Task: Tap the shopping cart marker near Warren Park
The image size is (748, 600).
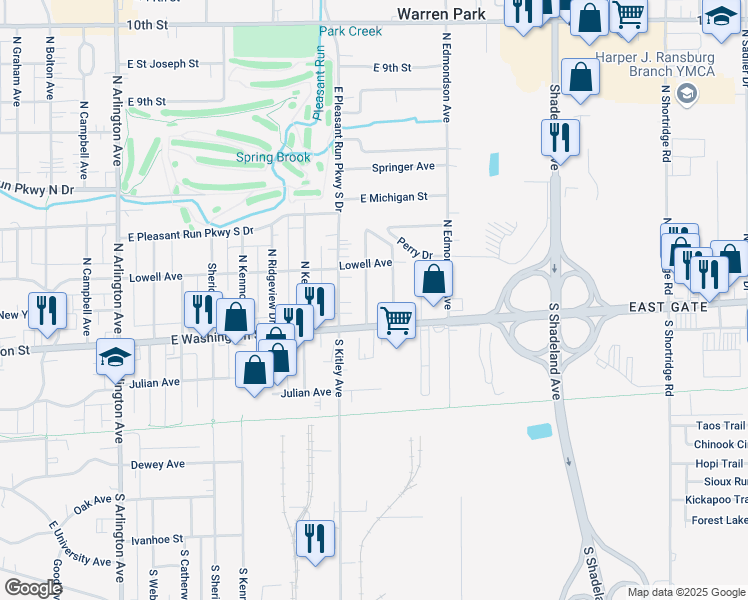Action: 628,15
